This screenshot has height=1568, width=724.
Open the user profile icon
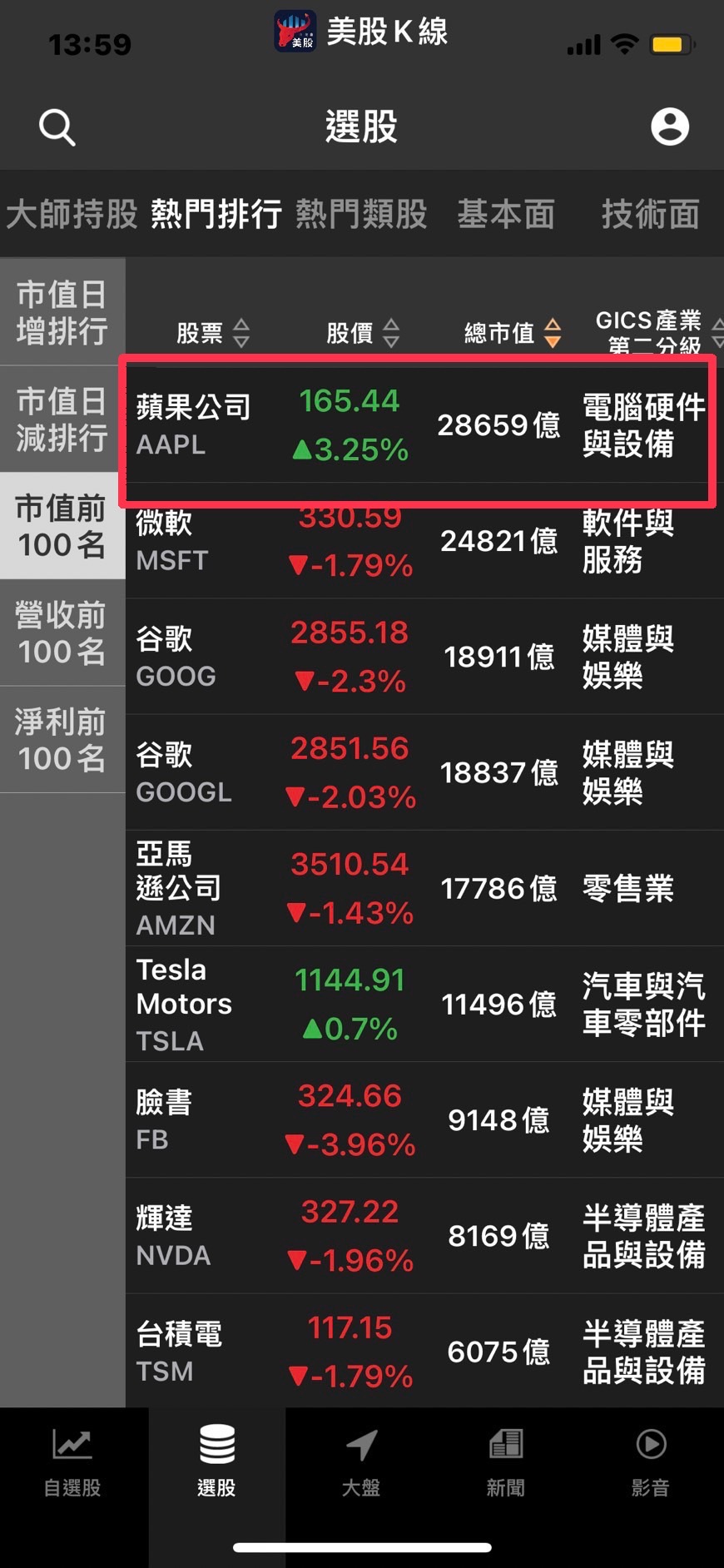click(671, 127)
